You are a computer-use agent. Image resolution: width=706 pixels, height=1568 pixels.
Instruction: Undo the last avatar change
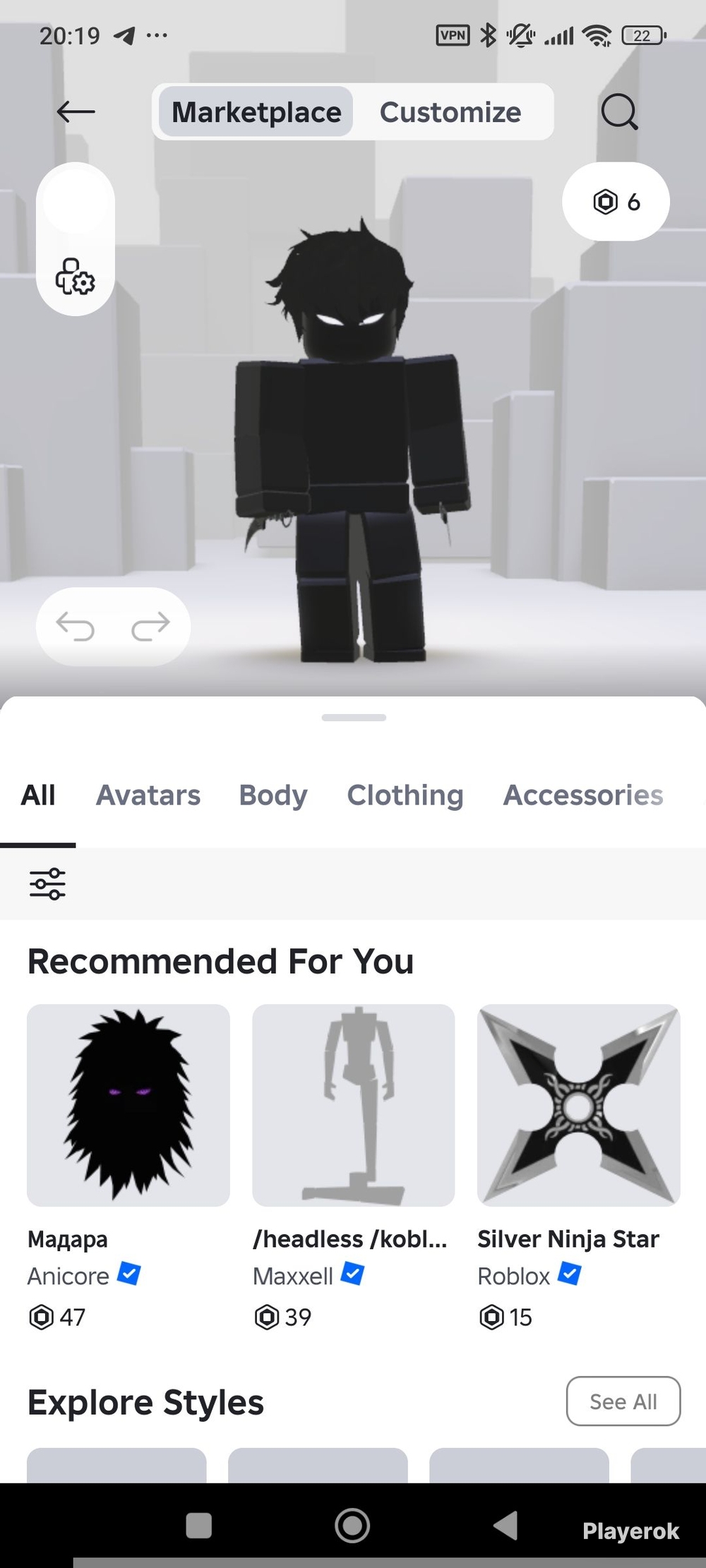click(76, 626)
